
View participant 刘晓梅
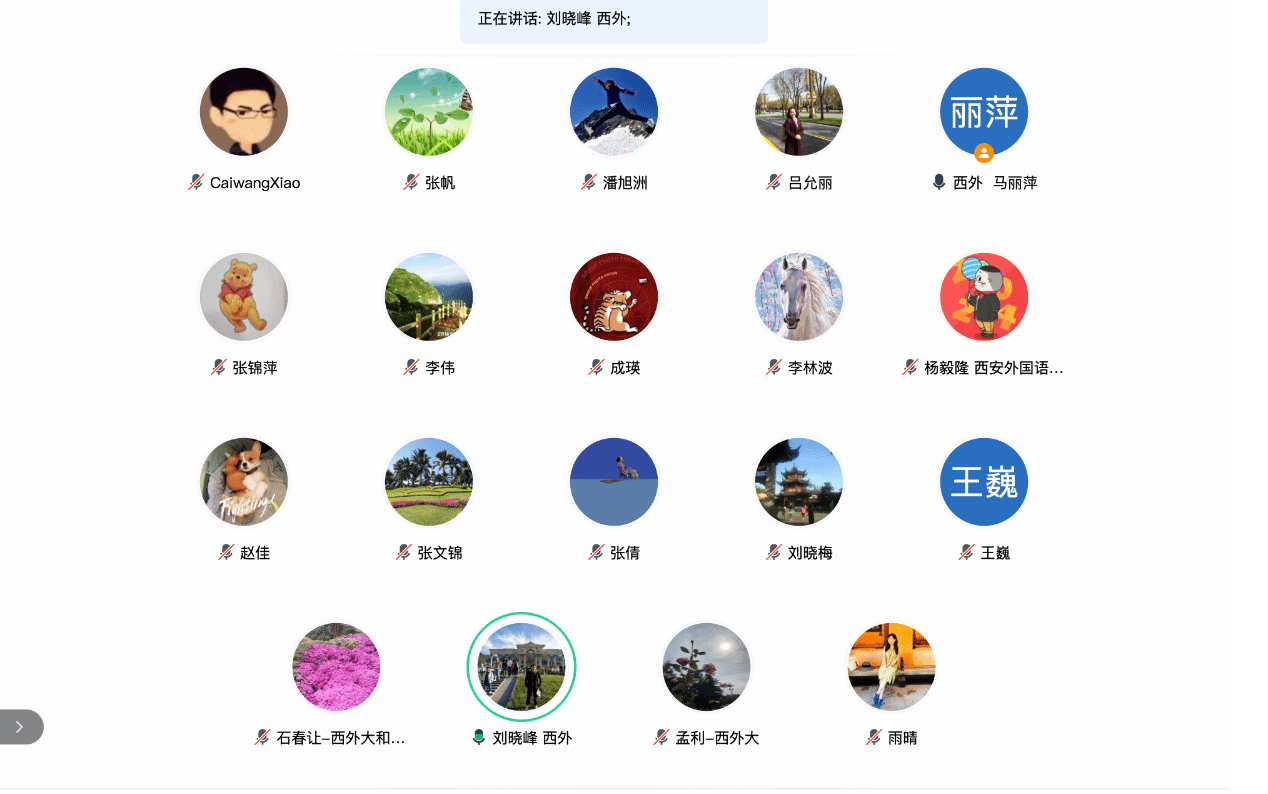tap(799, 482)
